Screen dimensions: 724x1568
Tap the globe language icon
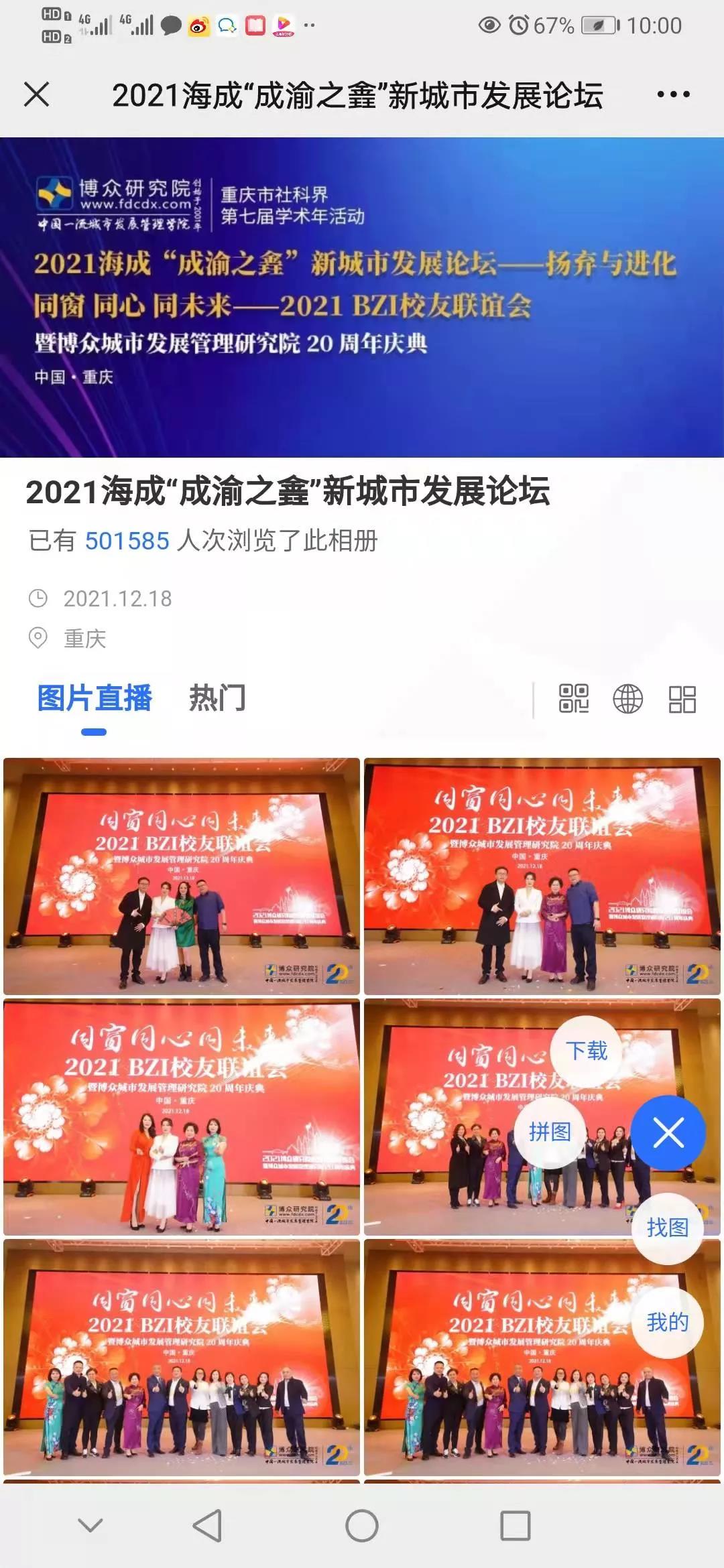coord(627,699)
